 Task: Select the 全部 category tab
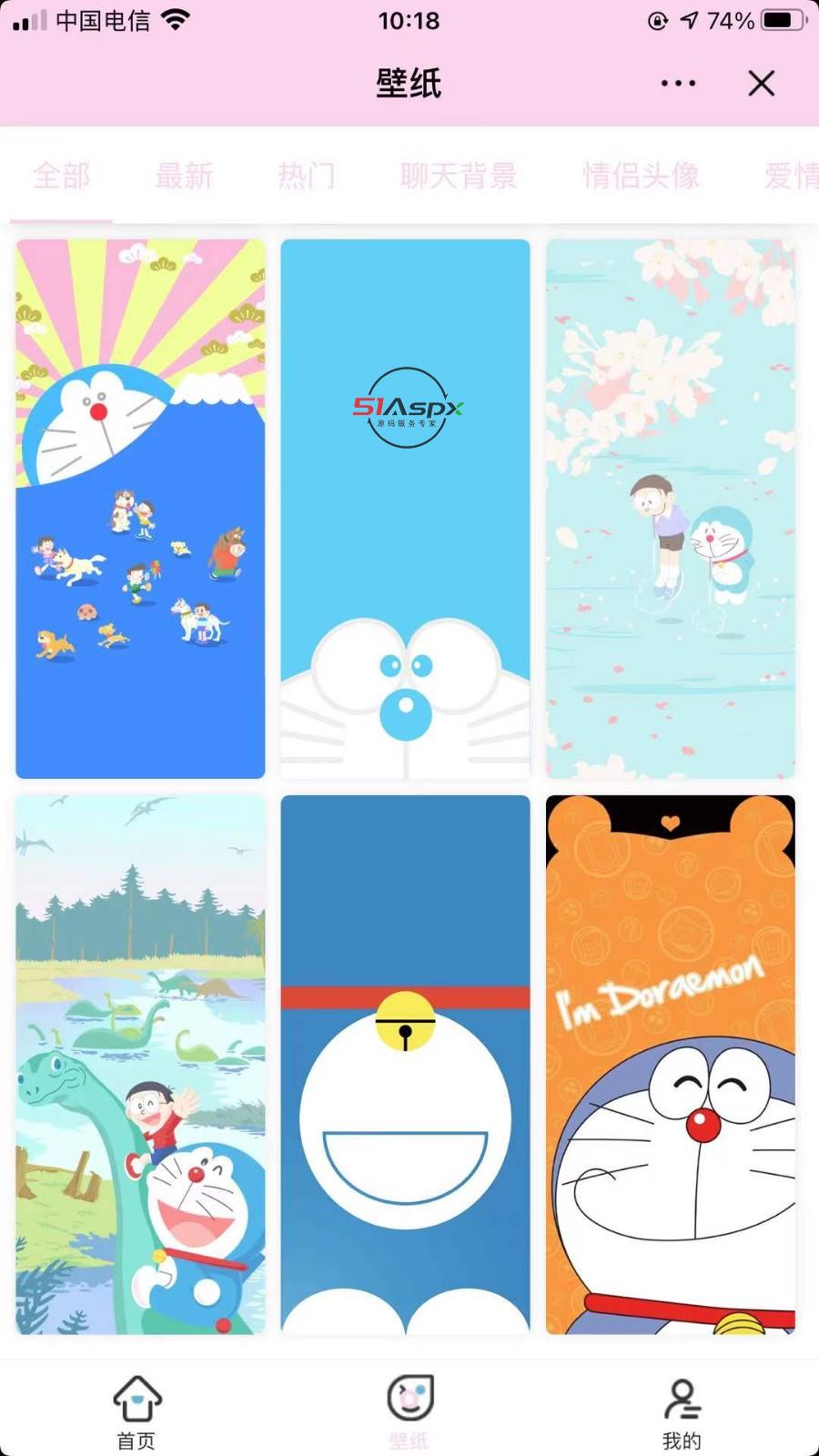tap(62, 176)
